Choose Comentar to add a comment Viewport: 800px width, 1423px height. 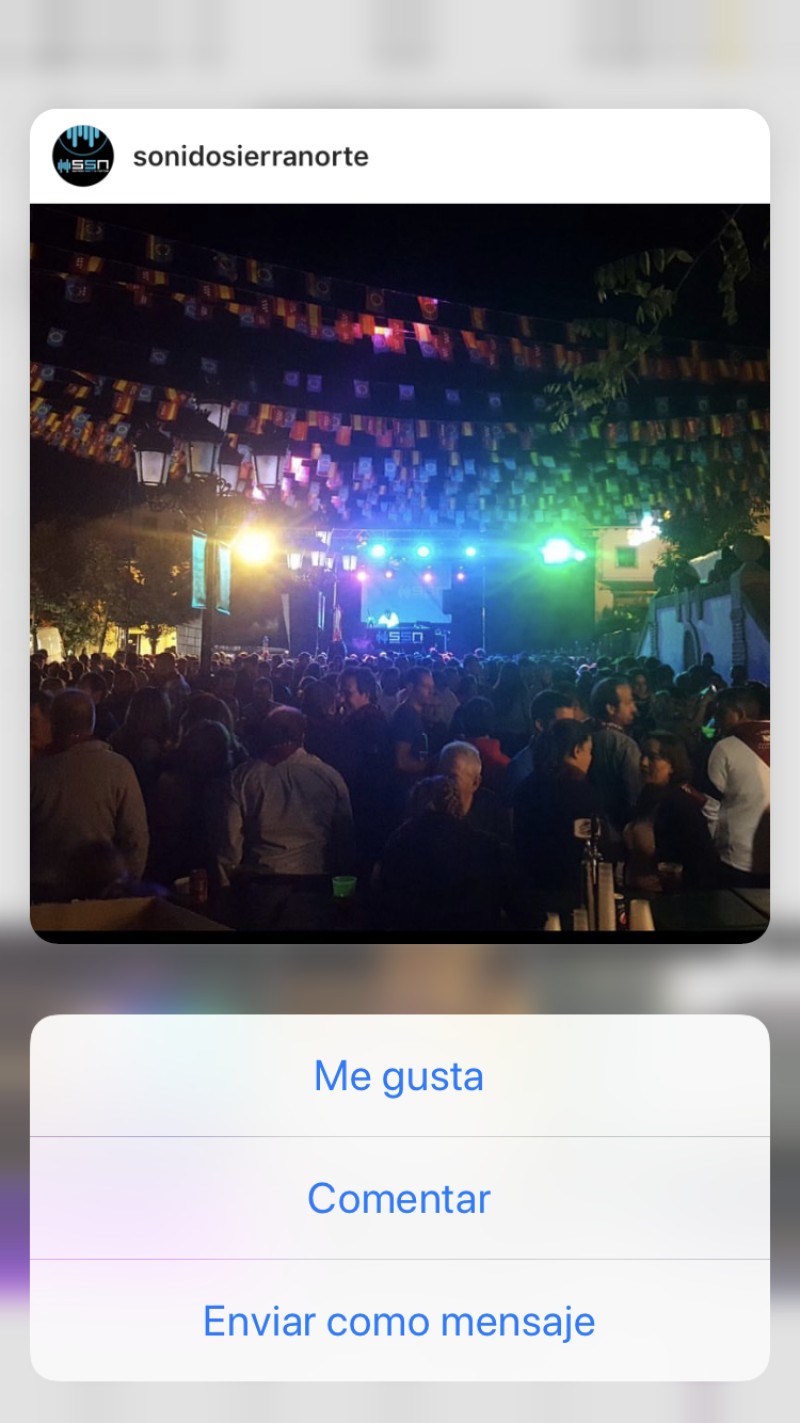[399, 1198]
